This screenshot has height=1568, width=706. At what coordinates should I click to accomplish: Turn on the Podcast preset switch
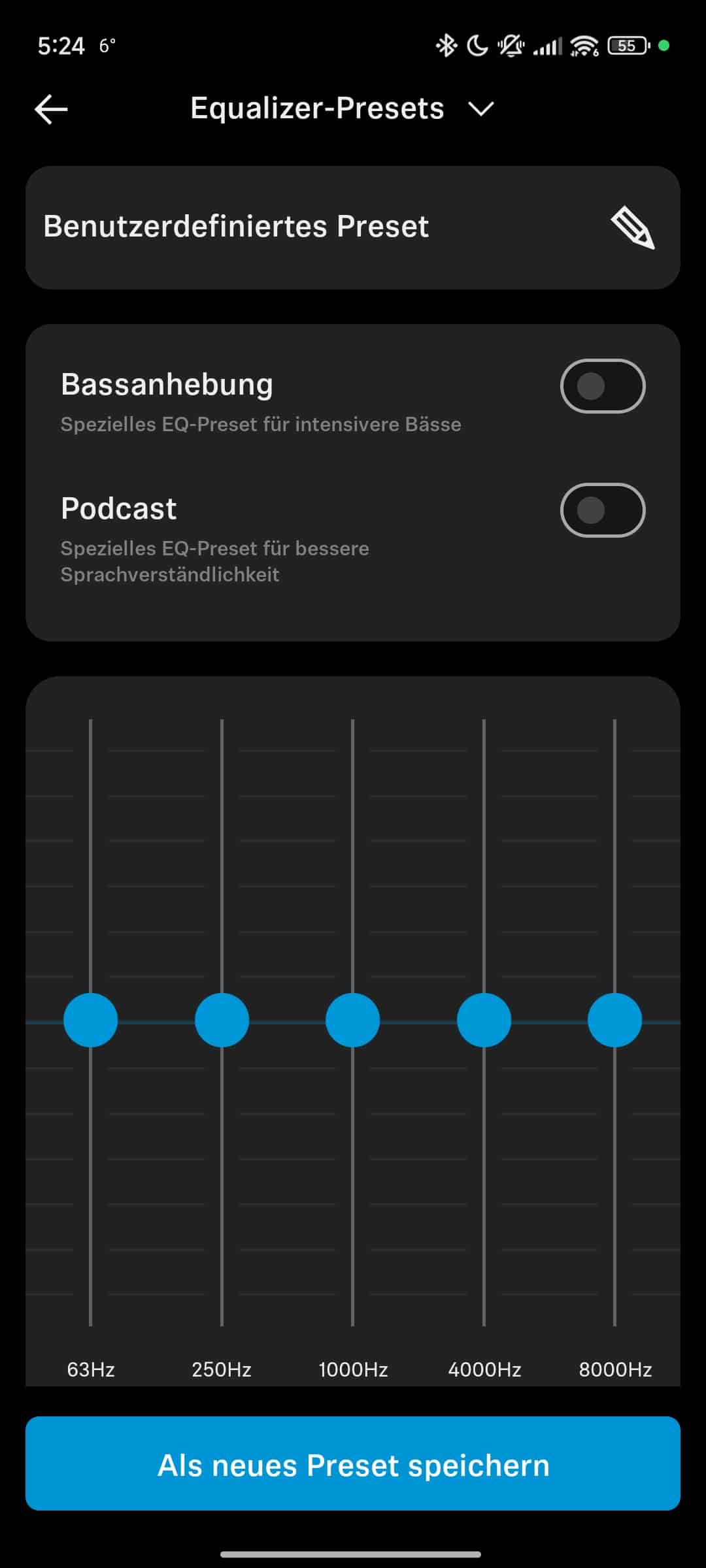point(602,510)
